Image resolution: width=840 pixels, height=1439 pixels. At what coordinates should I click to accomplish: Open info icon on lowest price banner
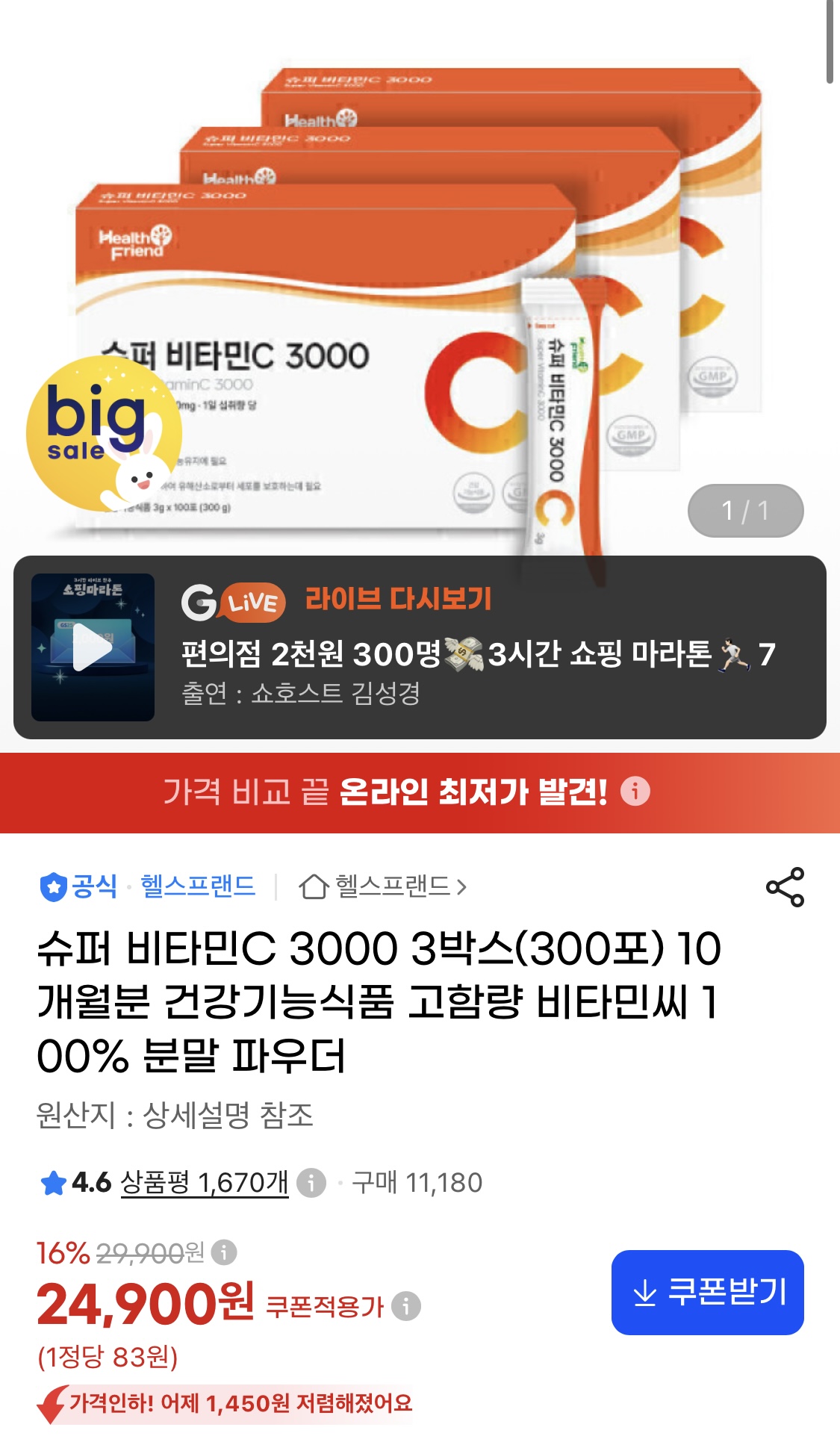[x=635, y=791]
